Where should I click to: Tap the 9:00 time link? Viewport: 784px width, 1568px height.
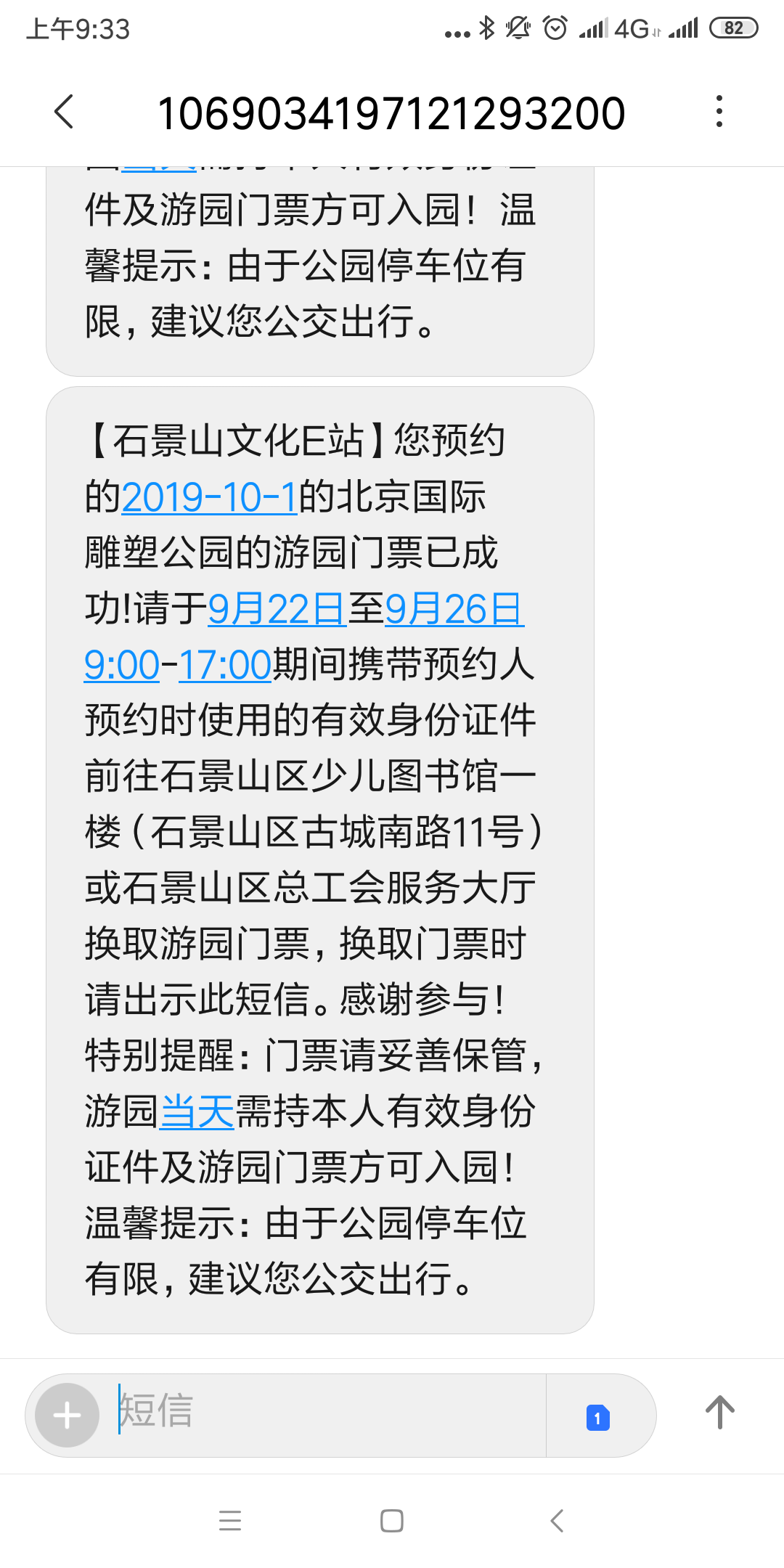point(121,665)
